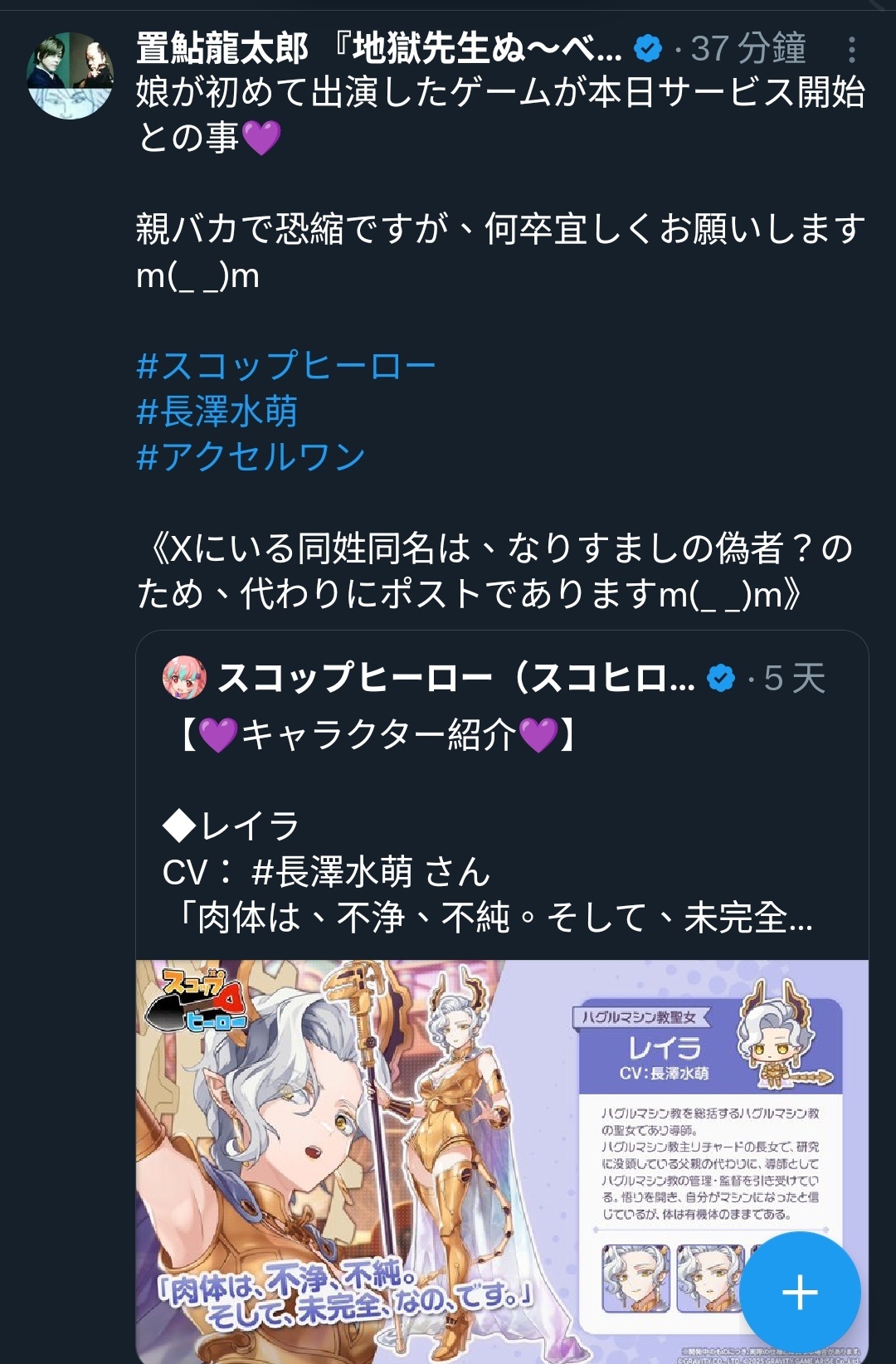Open the #スコップヒーロー hashtag
The height and width of the screenshot is (1364, 896).
(286, 365)
